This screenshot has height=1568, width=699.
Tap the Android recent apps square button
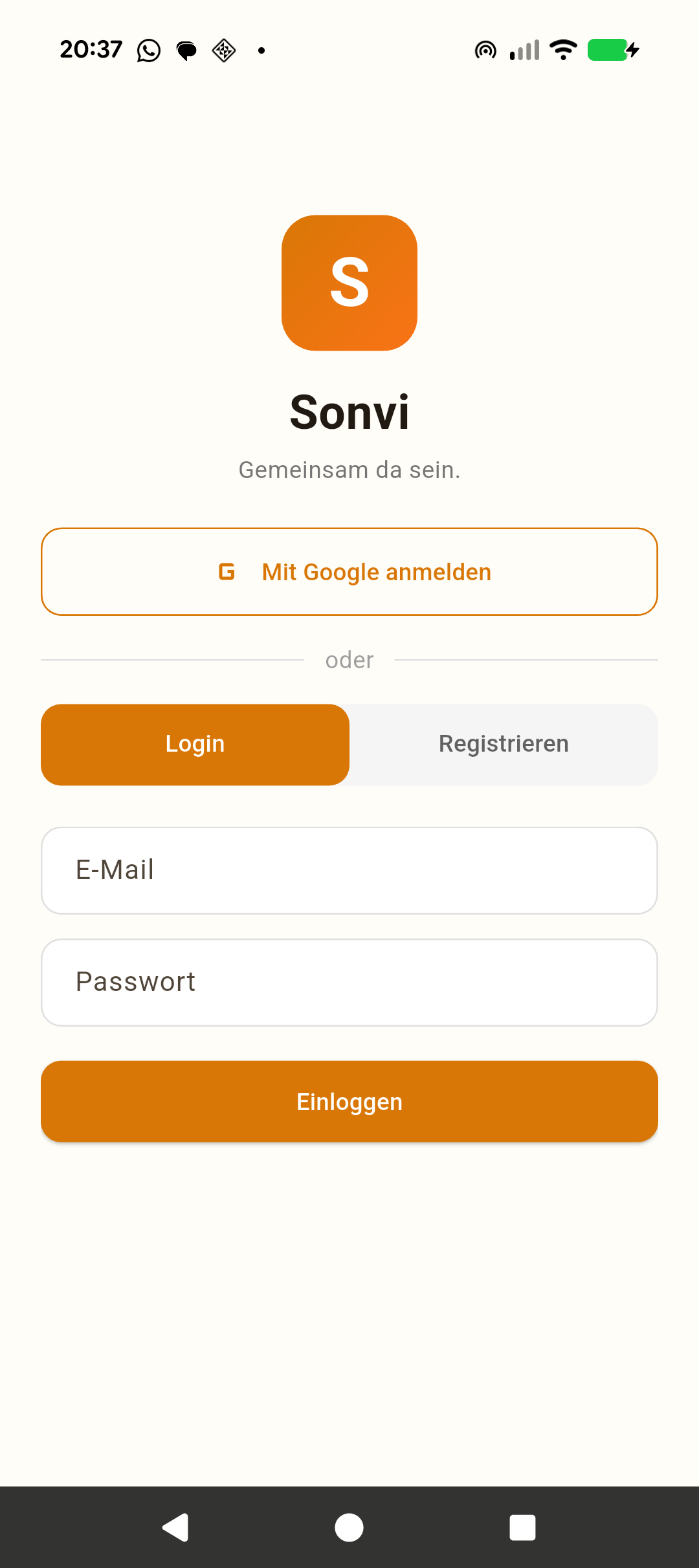point(523,1529)
